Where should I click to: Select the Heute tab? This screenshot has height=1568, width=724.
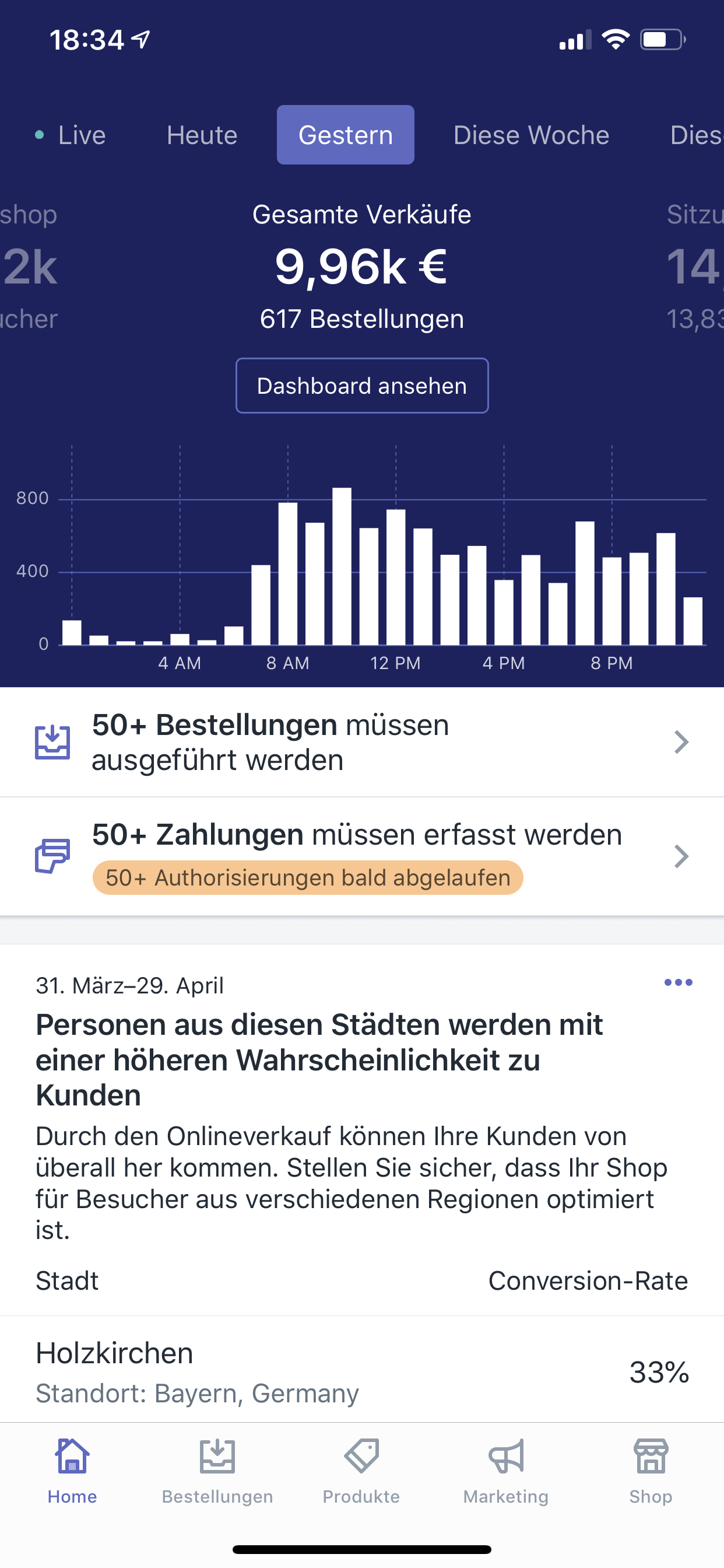pos(202,135)
